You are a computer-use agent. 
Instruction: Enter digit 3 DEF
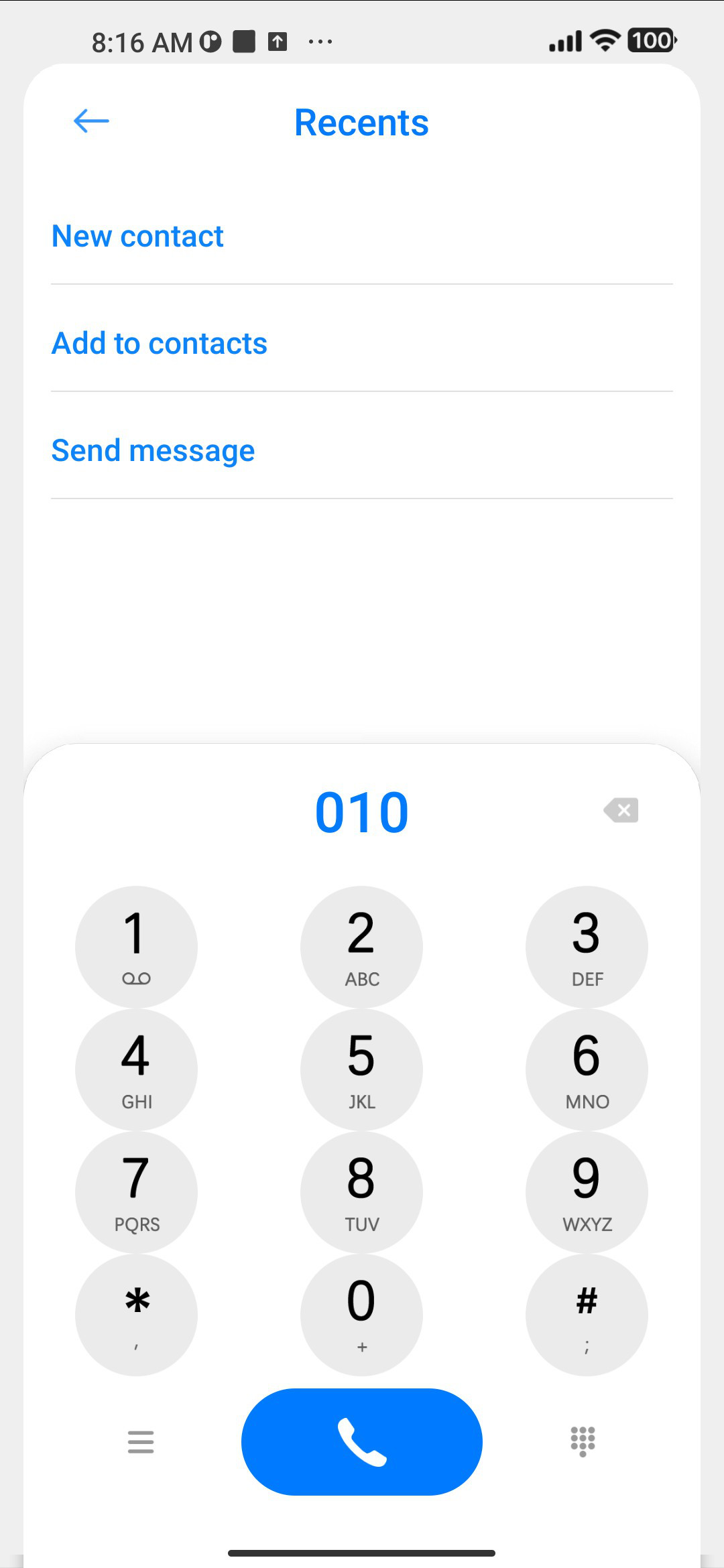pos(587,947)
